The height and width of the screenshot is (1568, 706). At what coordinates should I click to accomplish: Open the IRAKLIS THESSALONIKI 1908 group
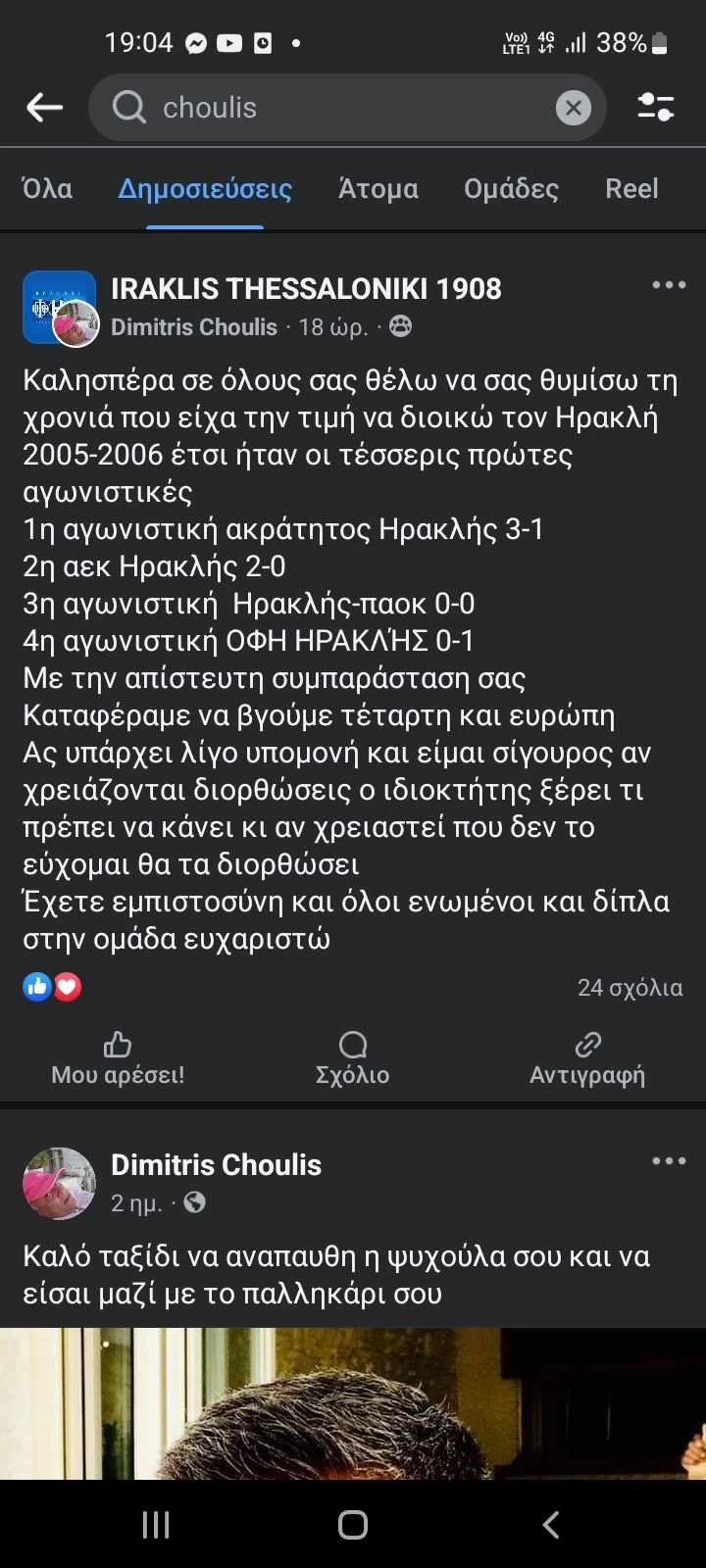(x=306, y=288)
